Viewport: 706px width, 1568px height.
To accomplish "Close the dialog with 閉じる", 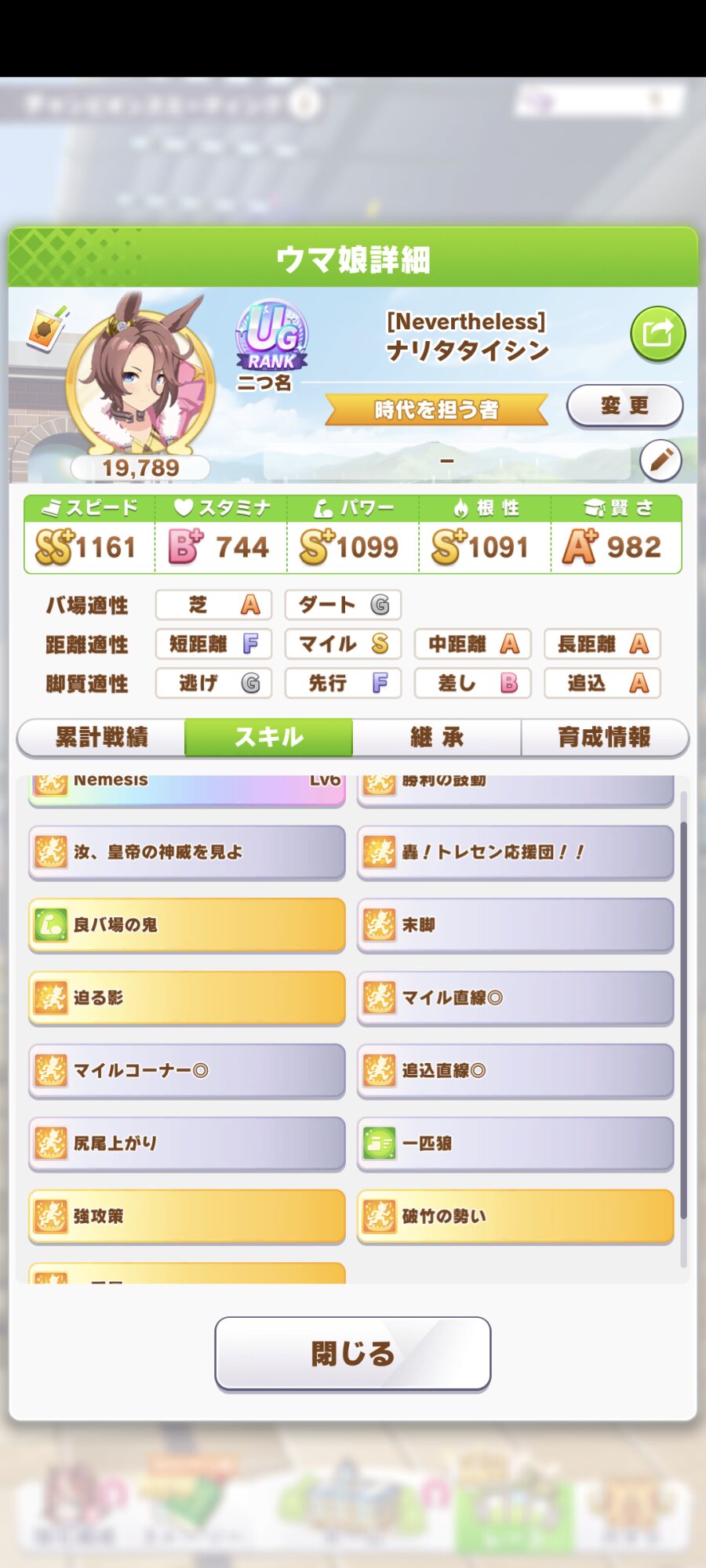I will (353, 1352).
